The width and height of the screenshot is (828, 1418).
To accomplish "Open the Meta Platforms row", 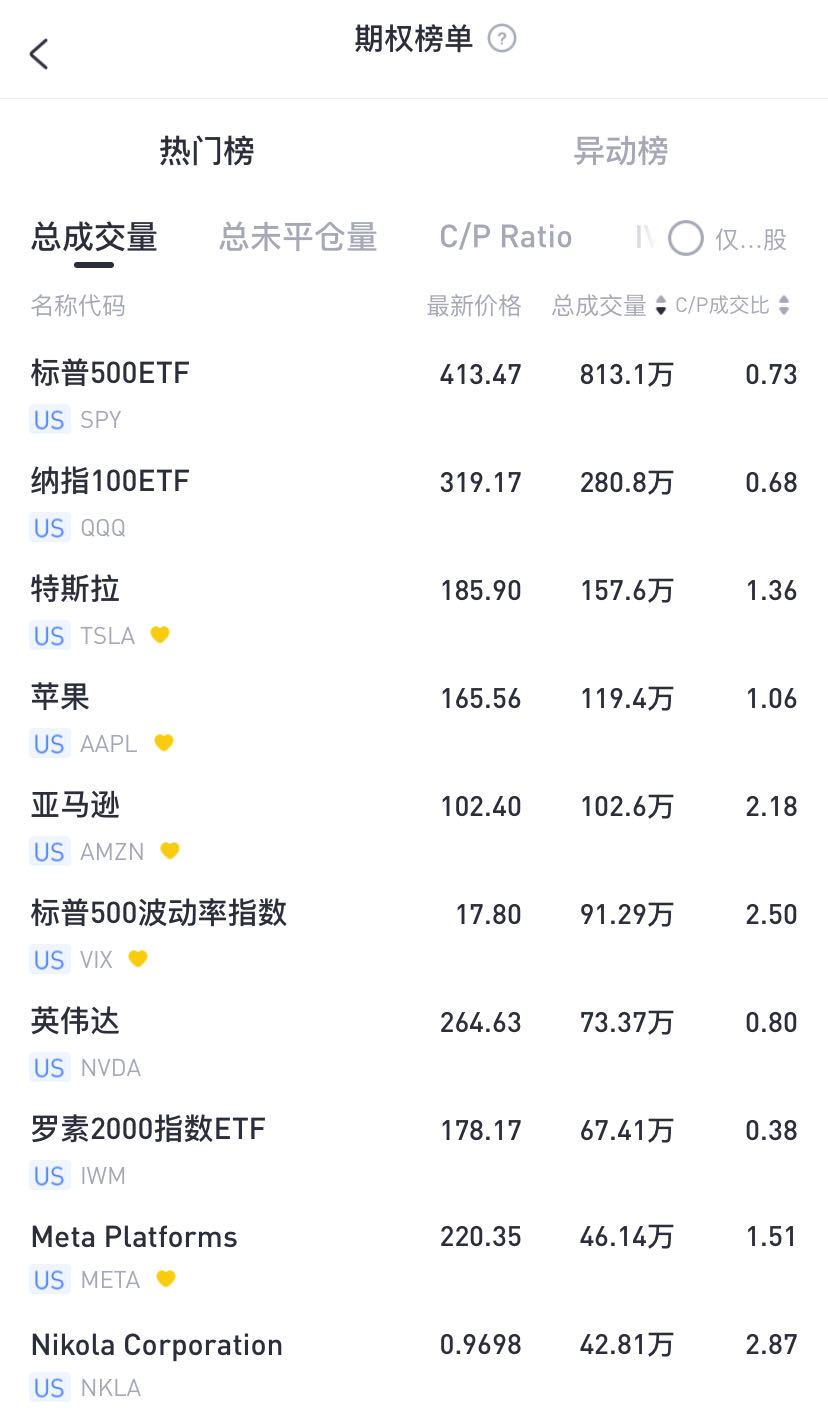I will pos(414,1259).
